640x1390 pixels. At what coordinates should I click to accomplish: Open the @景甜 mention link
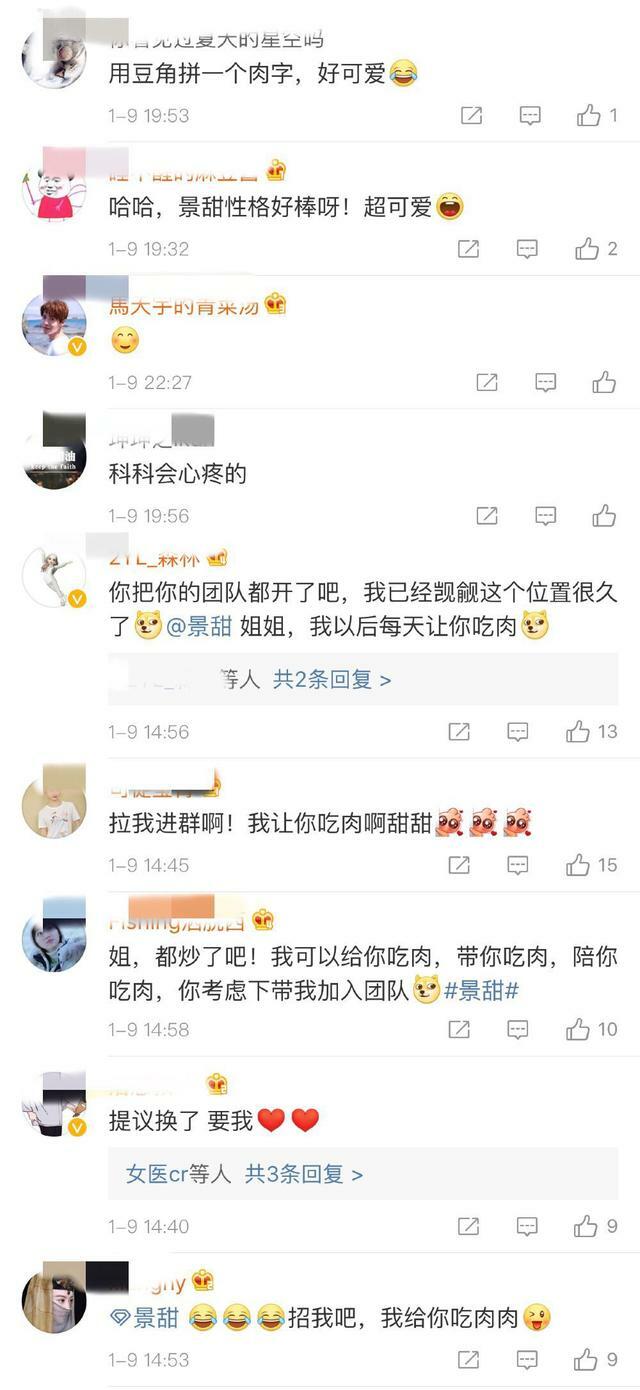point(199,626)
